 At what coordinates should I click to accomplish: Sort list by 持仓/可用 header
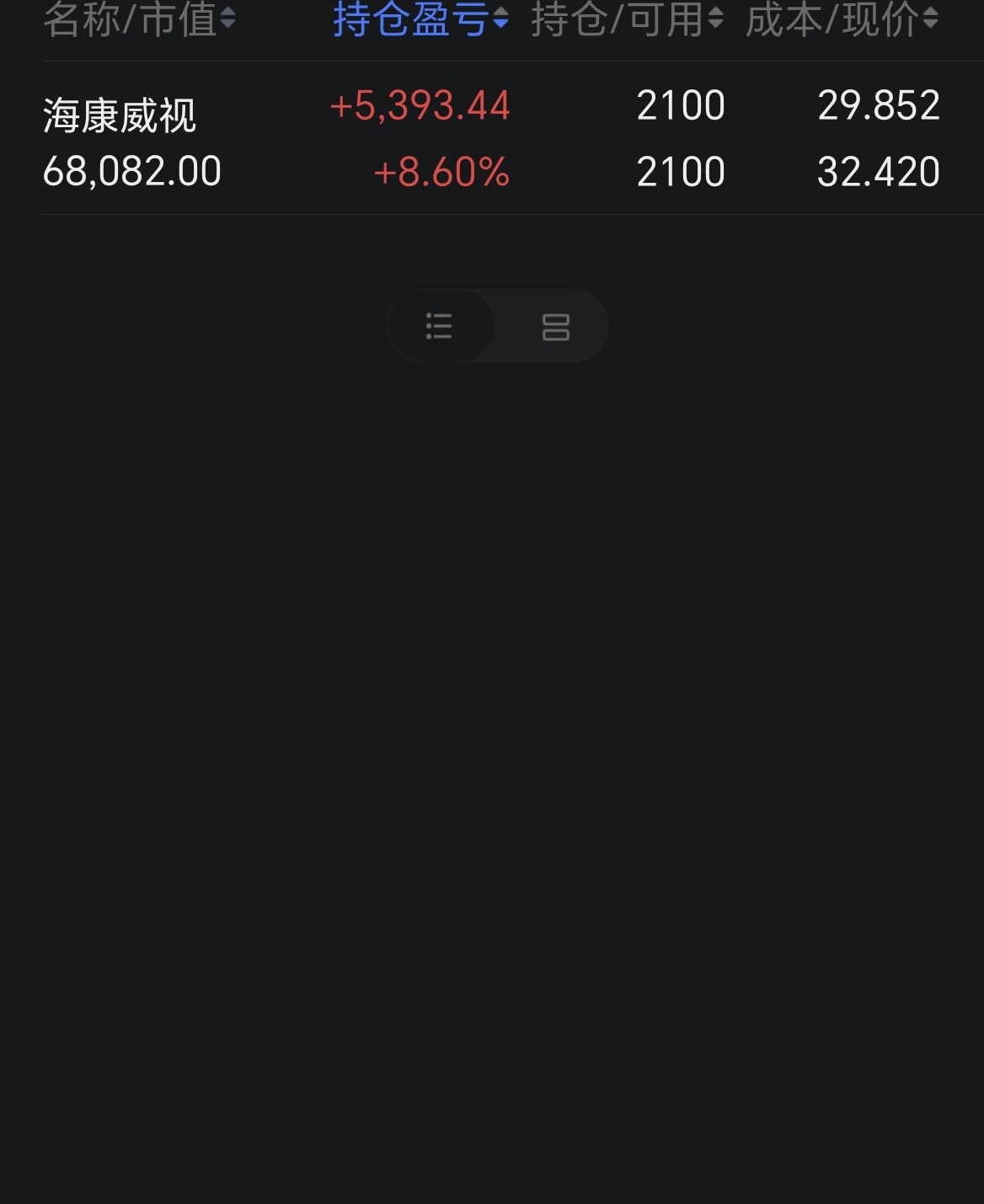[x=627, y=19]
